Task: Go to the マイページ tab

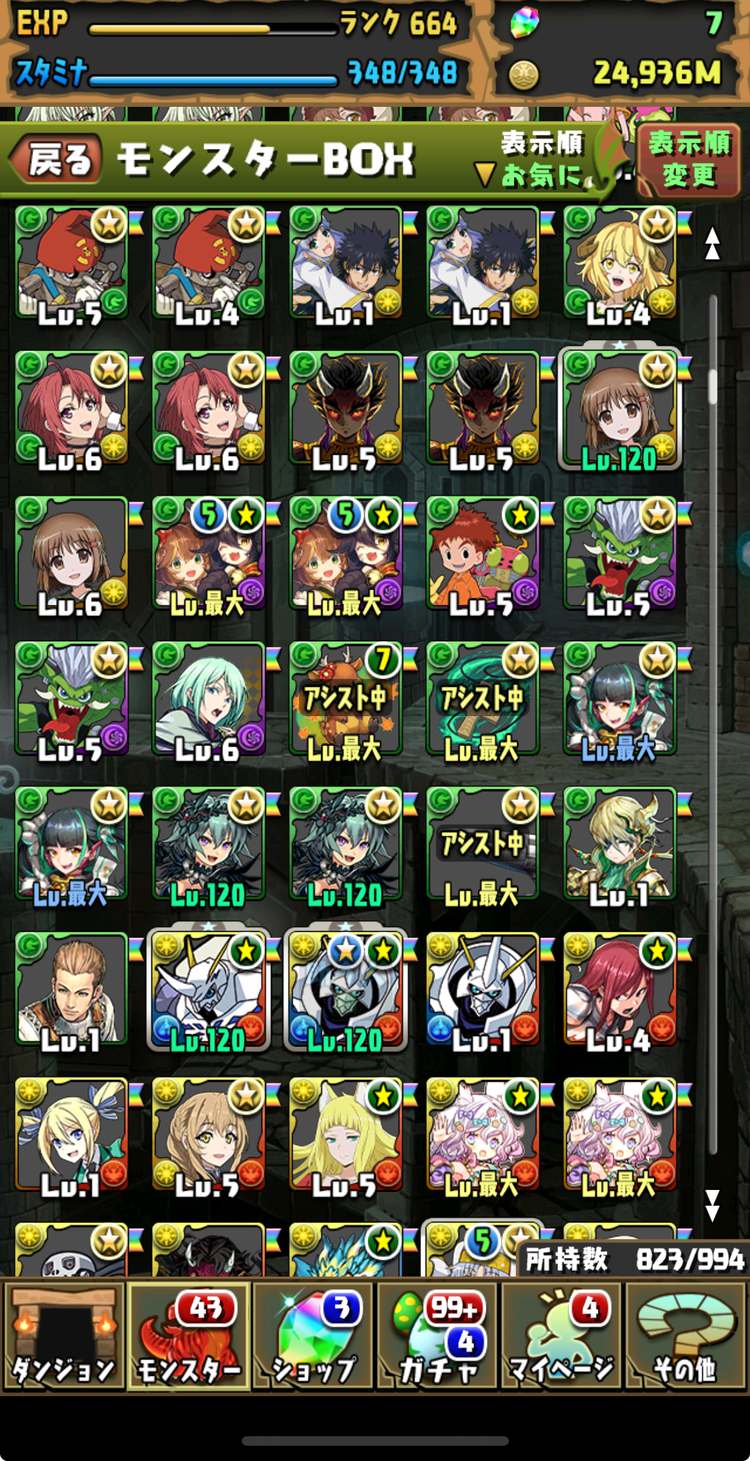Action: click(x=561, y=1337)
